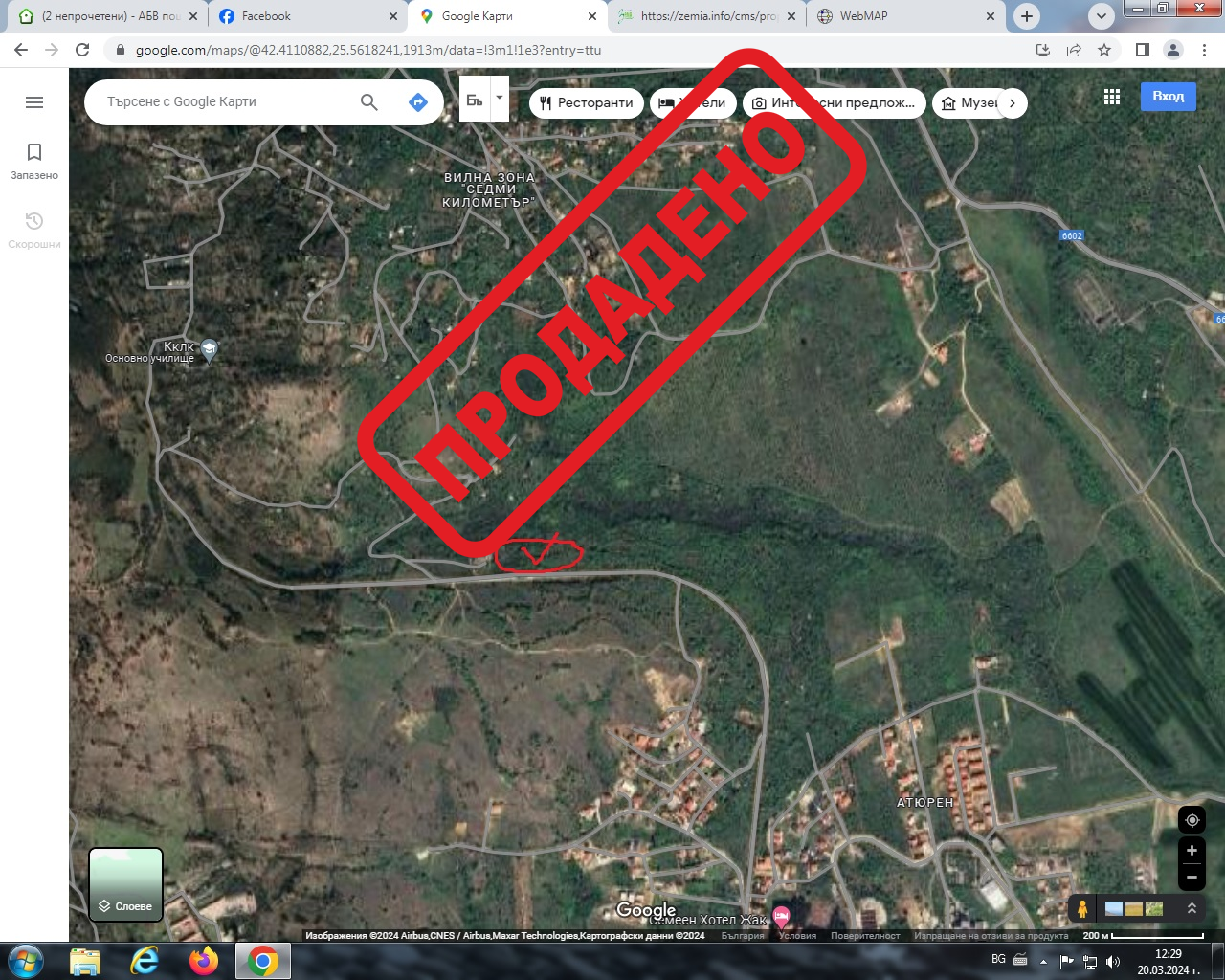Tap the blue Вход sign-in button

1168,97
